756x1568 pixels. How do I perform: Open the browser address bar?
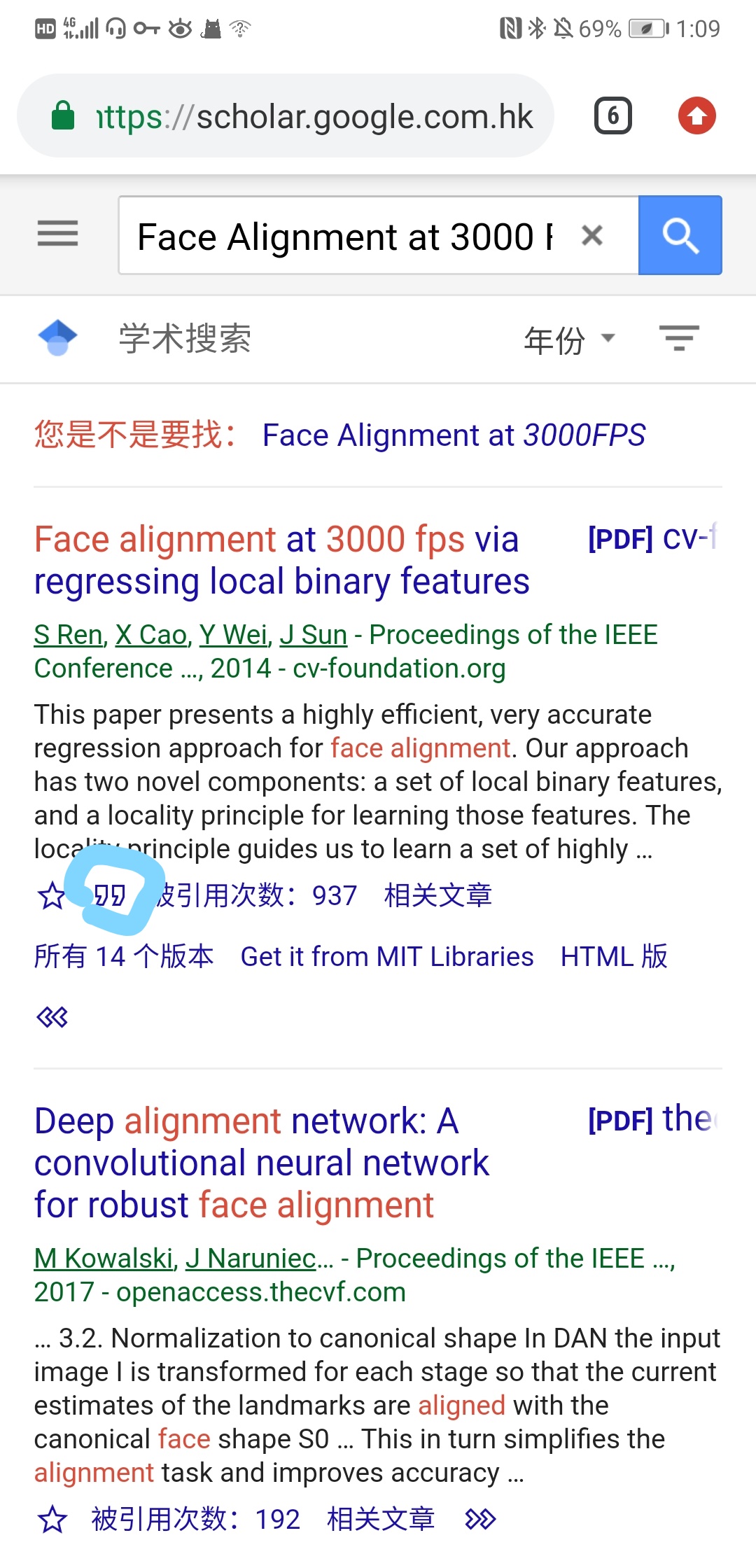click(x=314, y=116)
